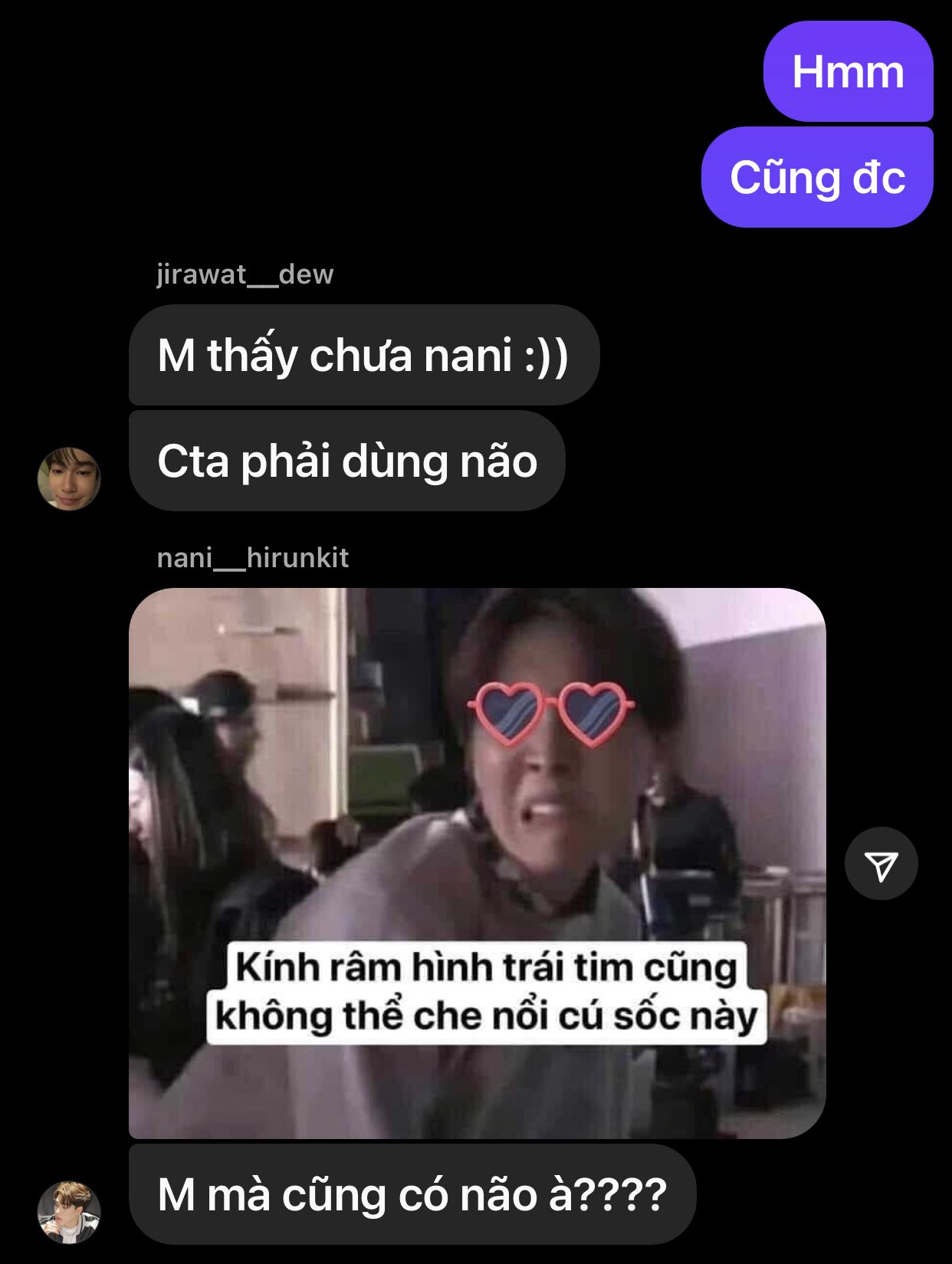The height and width of the screenshot is (1264, 952).
Task: Open jirawat__dew's profile picture
Action: click(x=69, y=479)
